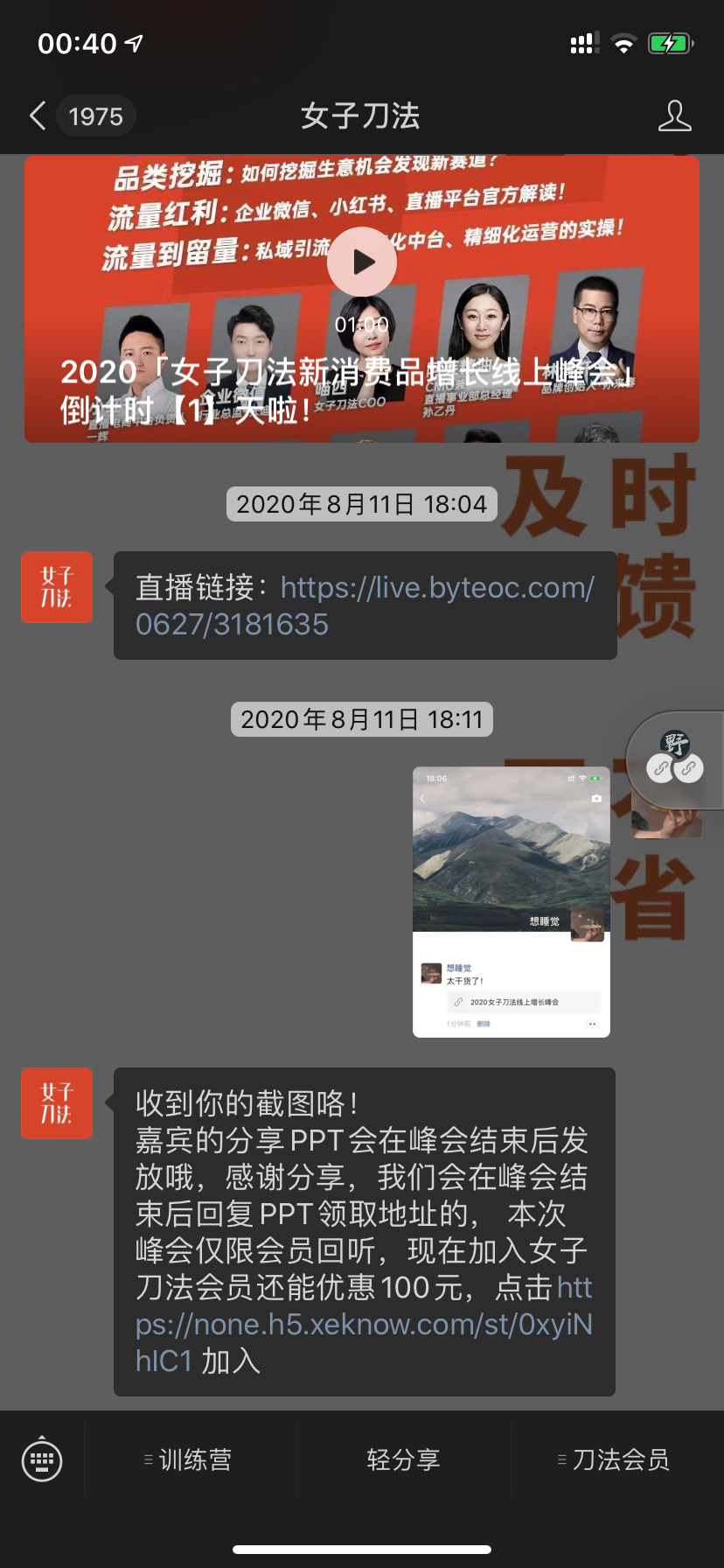Go back to the chat list
The height and width of the screenshot is (1568, 724).
click(38, 115)
